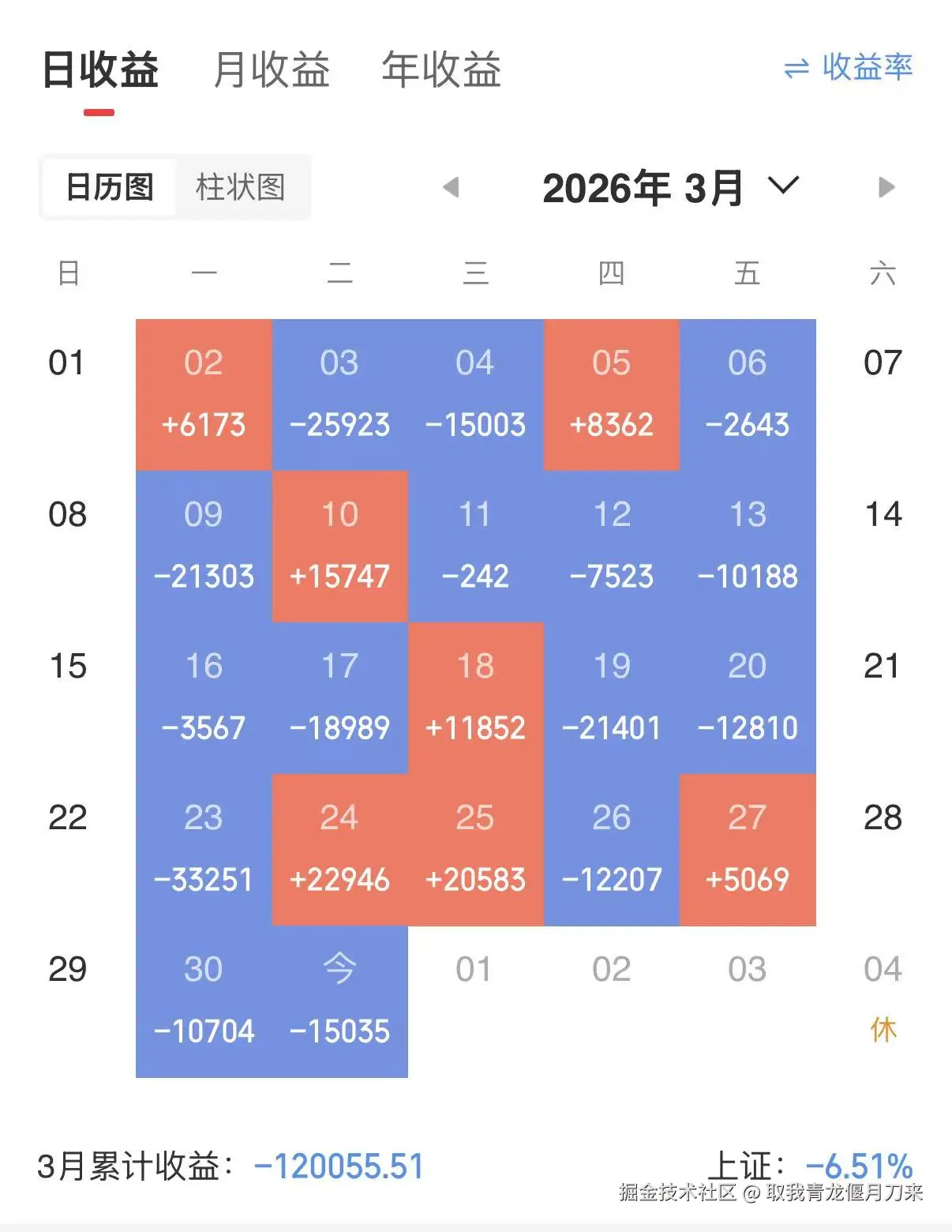Click the previous month arrow
952x1232 pixels.
[452, 186]
